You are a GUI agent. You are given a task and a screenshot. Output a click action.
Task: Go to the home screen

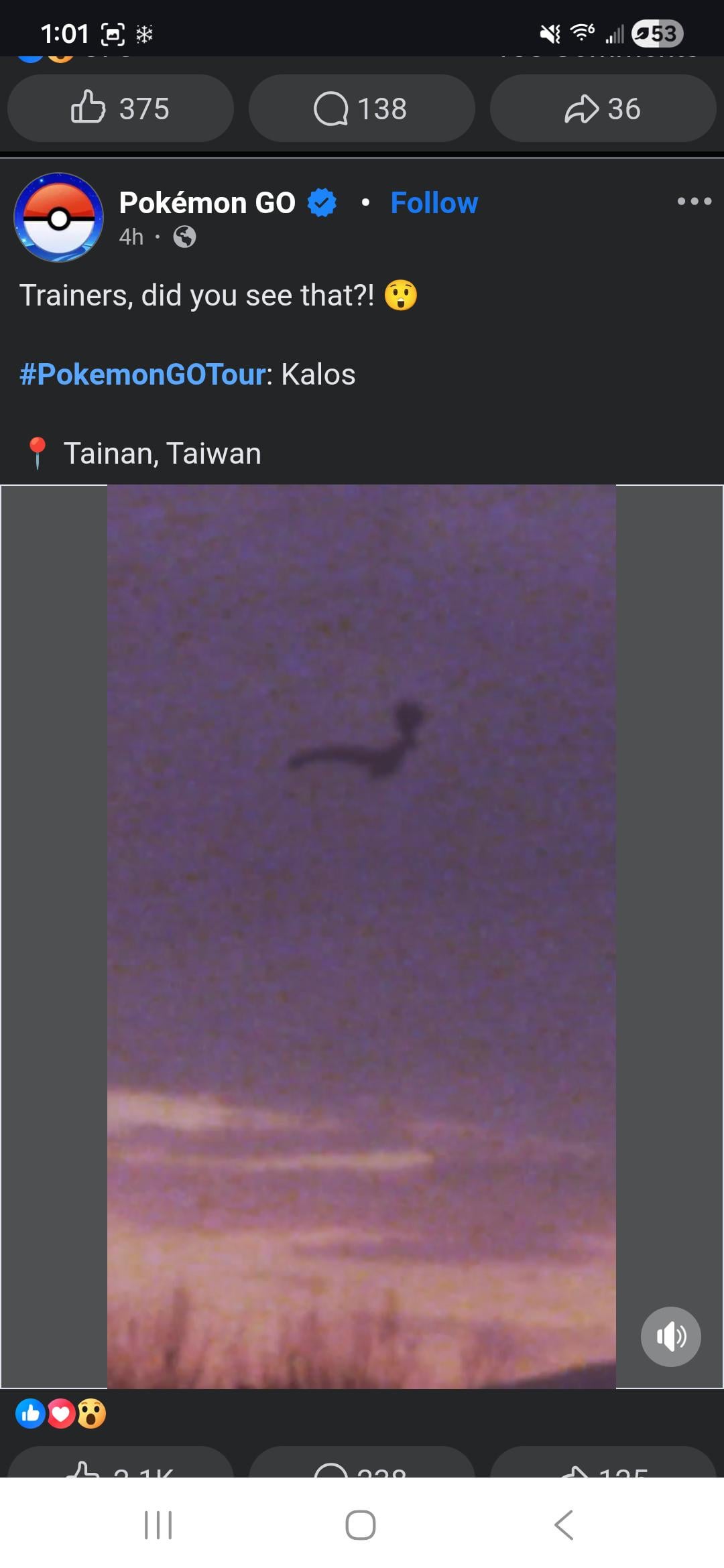click(x=361, y=1525)
